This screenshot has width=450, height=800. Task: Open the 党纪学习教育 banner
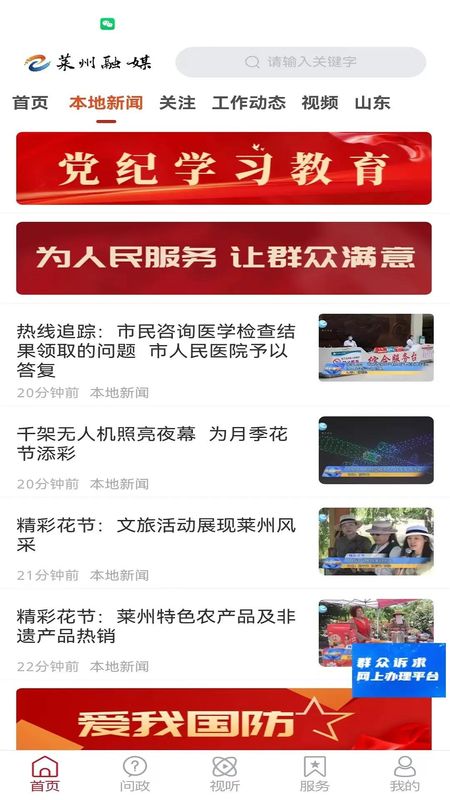[224, 168]
